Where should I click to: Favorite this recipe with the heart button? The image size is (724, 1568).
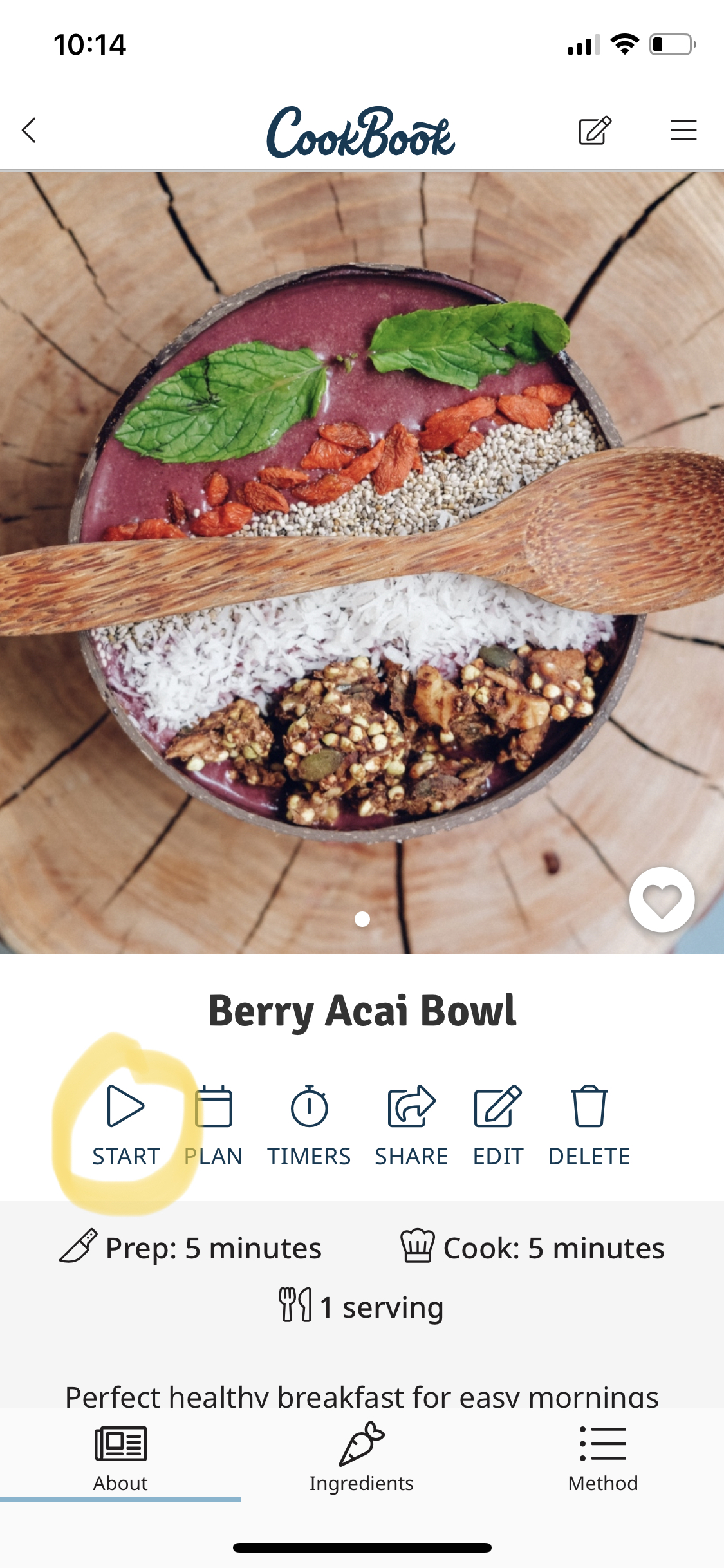[x=662, y=900]
